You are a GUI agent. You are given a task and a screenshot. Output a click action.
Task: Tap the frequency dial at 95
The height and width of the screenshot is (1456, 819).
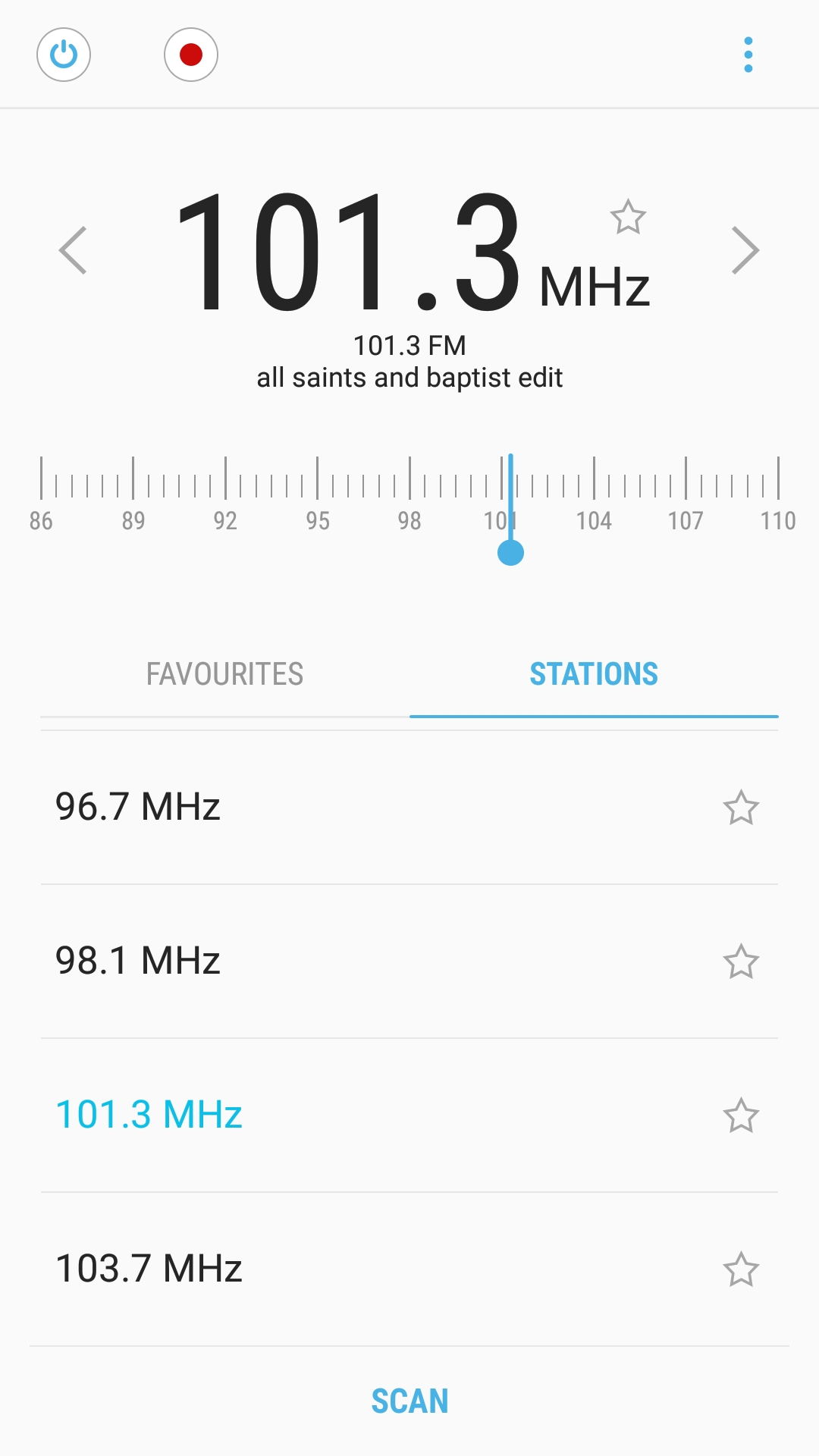pos(318,479)
